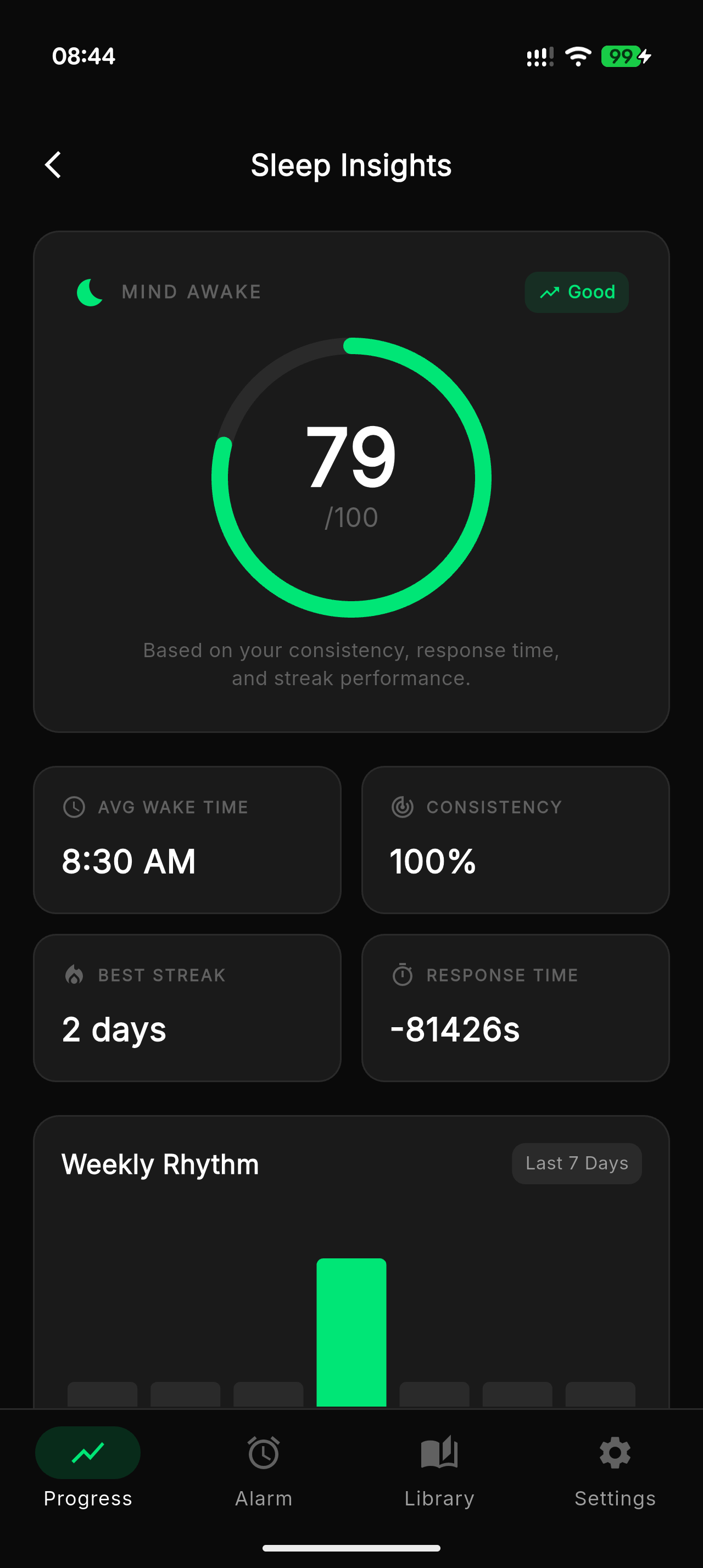Toggle the Good status badge
The image size is (703, 1568).
pyautogui.click(x=576, y=292)
